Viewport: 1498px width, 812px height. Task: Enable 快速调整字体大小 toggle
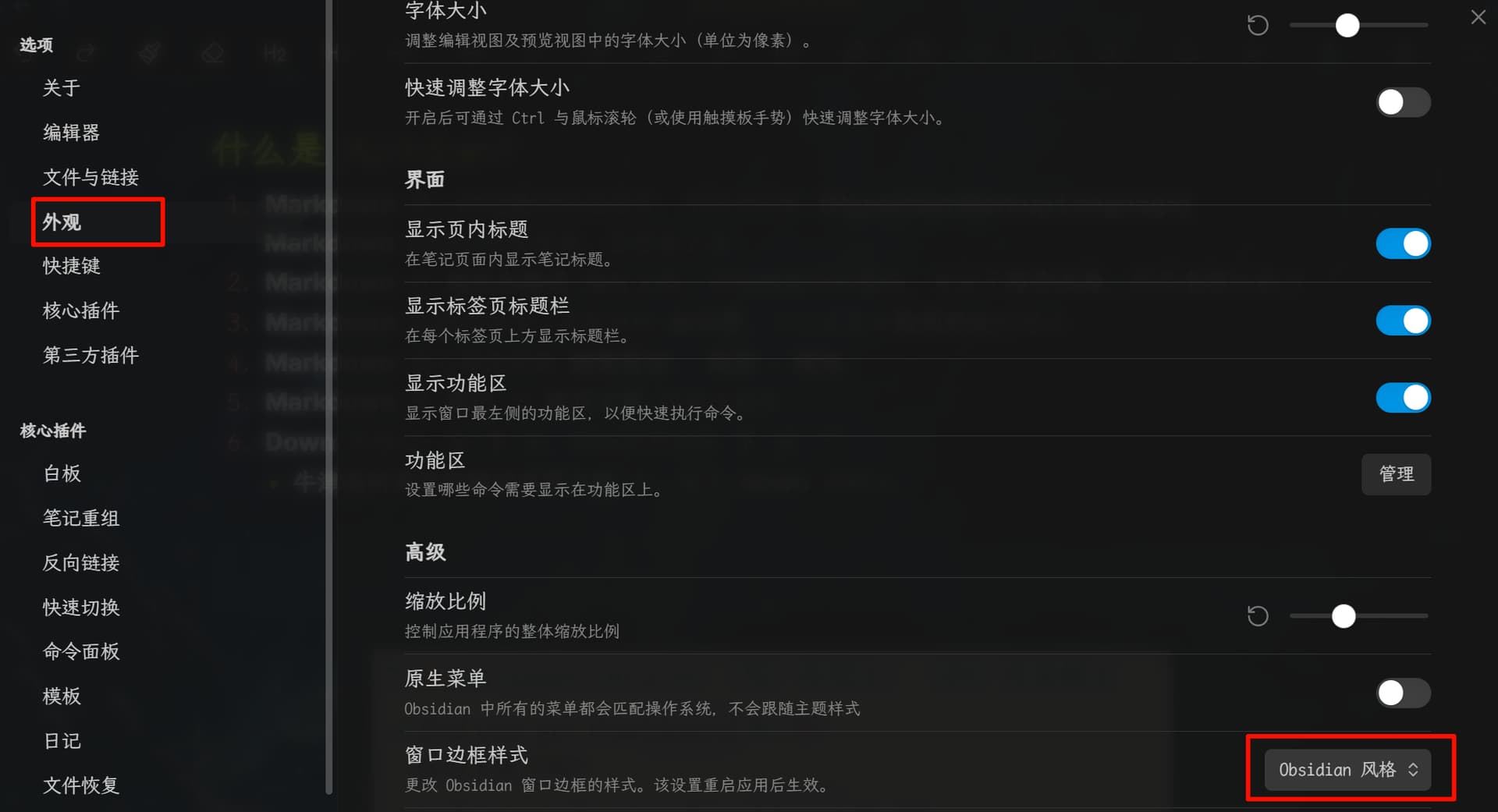point(1402,102)
